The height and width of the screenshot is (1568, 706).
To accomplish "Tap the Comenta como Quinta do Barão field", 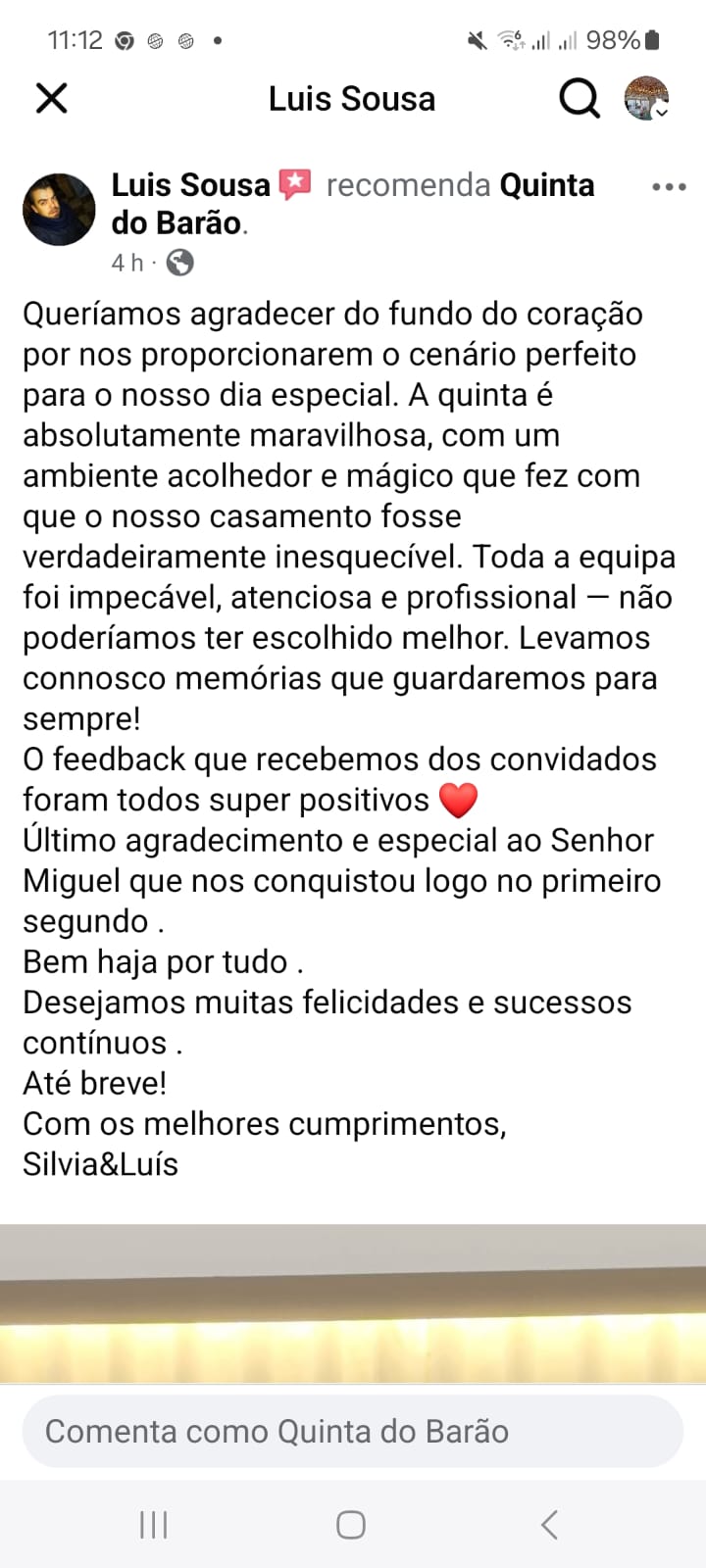I will 353,1431.
